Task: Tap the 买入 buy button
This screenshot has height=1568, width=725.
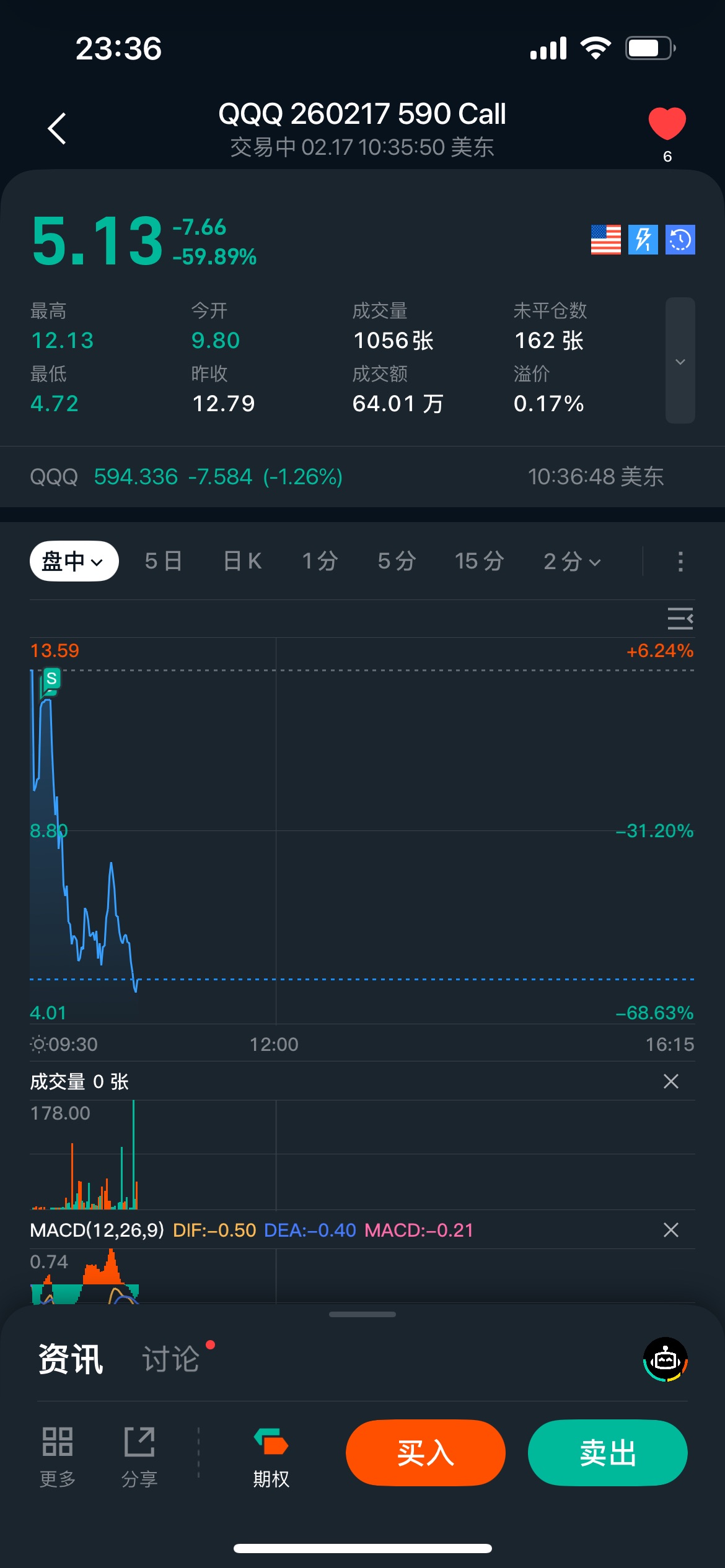Action: point(425,1453)
